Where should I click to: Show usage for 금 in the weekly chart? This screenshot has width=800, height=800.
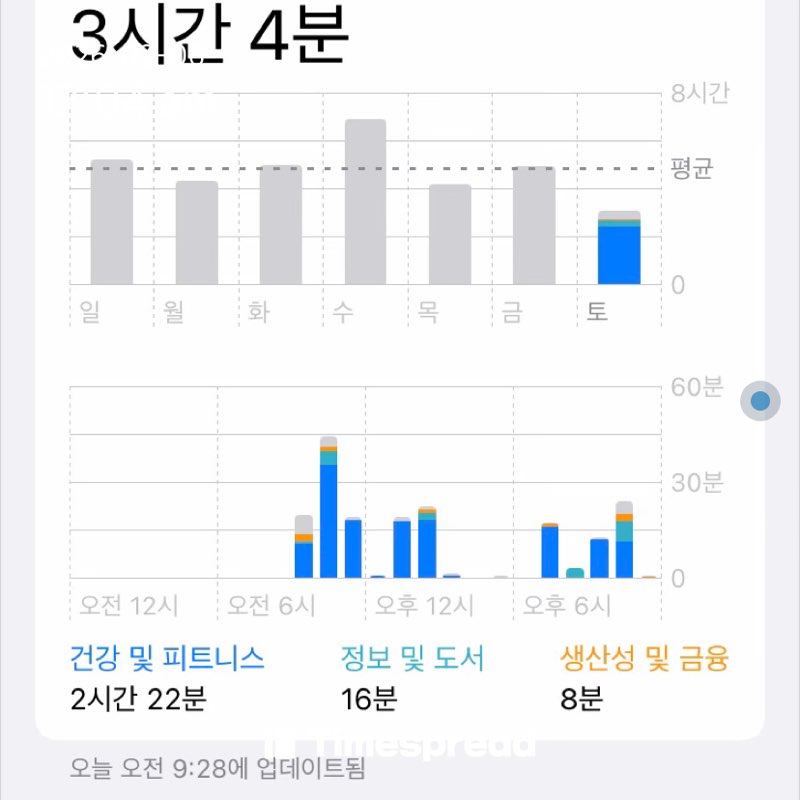point(534,226)
